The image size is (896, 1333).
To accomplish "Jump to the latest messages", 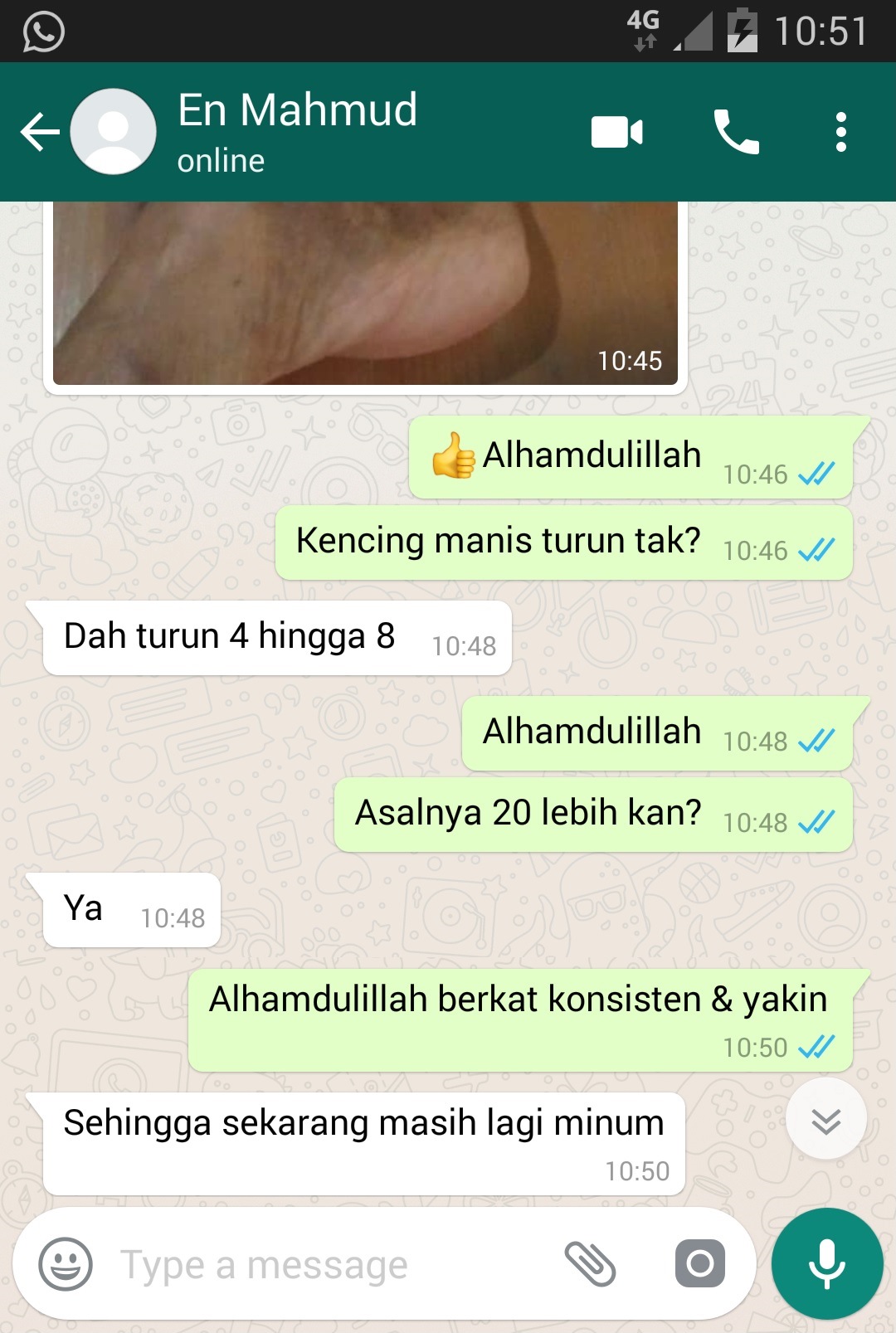I will 825,1120.
